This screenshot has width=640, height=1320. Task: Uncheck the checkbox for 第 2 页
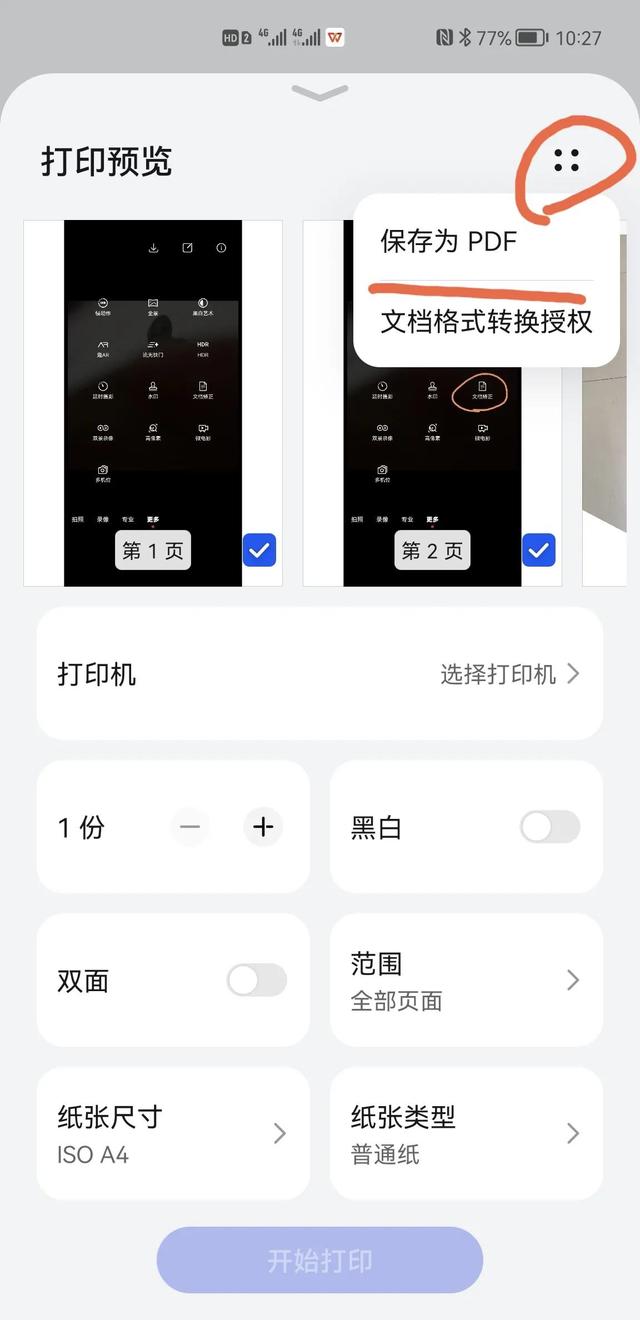539,550
